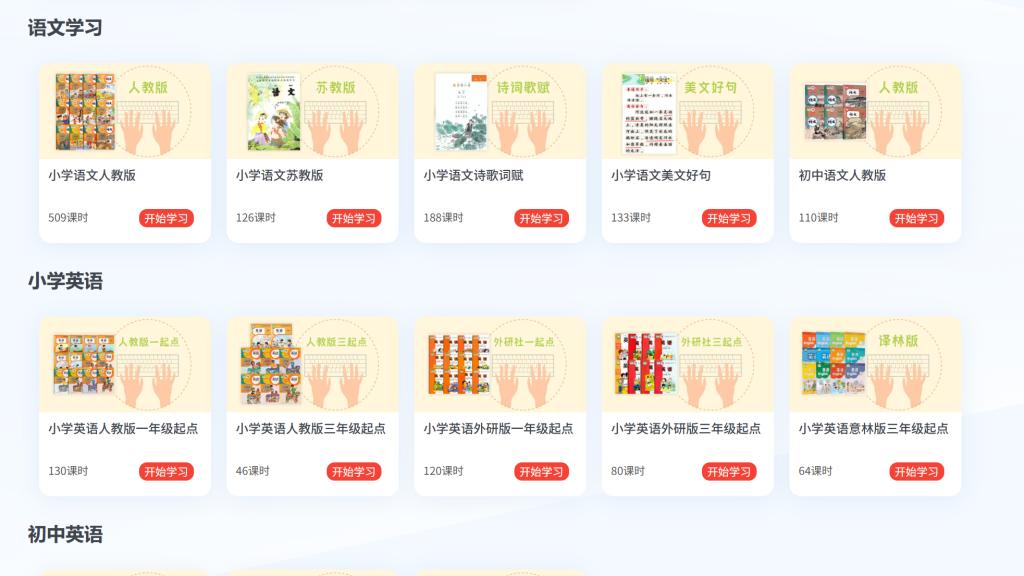This screenshot has height=576, width=1024.
Task: Start 小学语文美文好句 lessons
Action: 729,218
